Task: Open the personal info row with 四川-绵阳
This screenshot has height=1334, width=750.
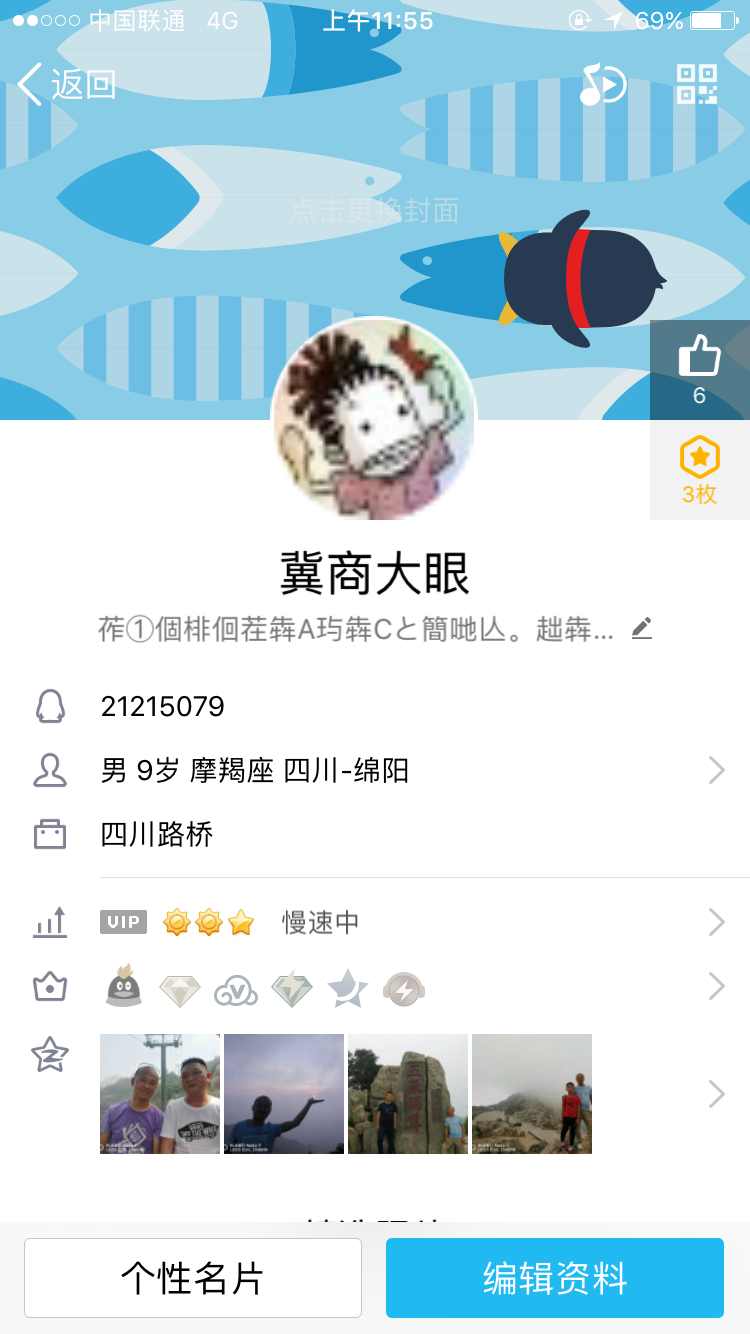Action: pyautogui.click(x=375, y=770)
